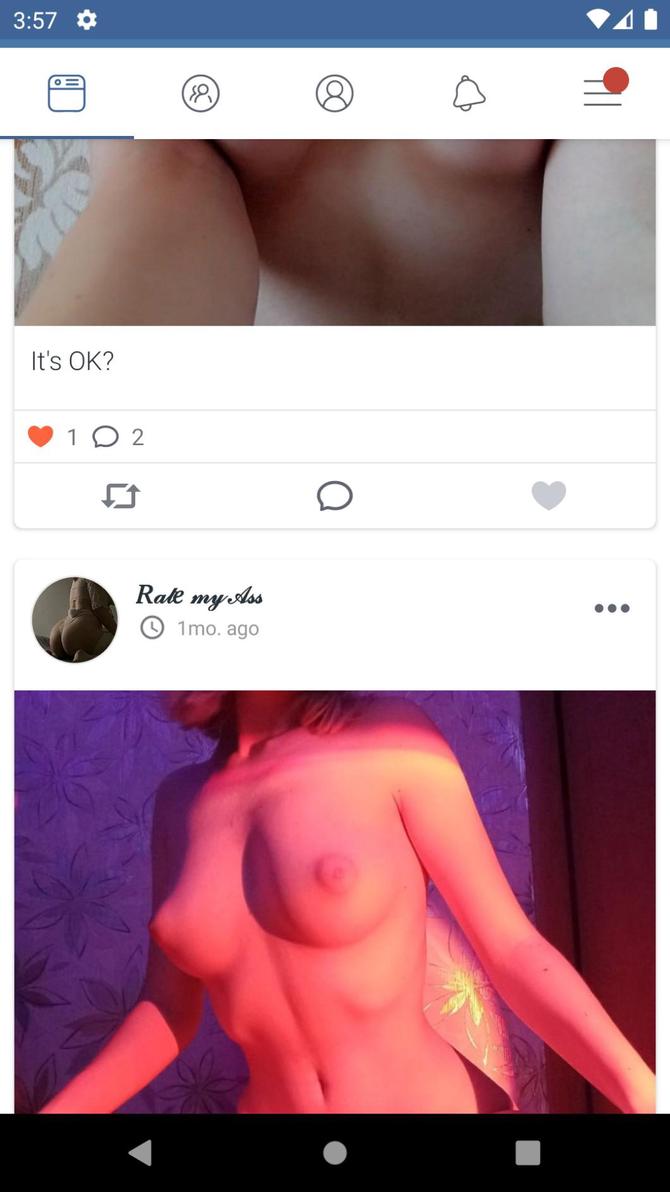Open the avatar of the 1mo. ago post

point(75,620)
